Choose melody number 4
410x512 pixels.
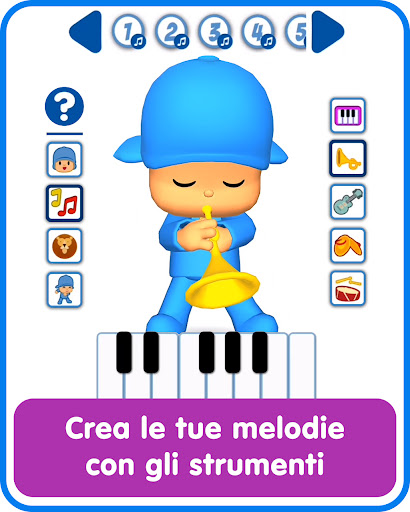[x=258, y=32]
